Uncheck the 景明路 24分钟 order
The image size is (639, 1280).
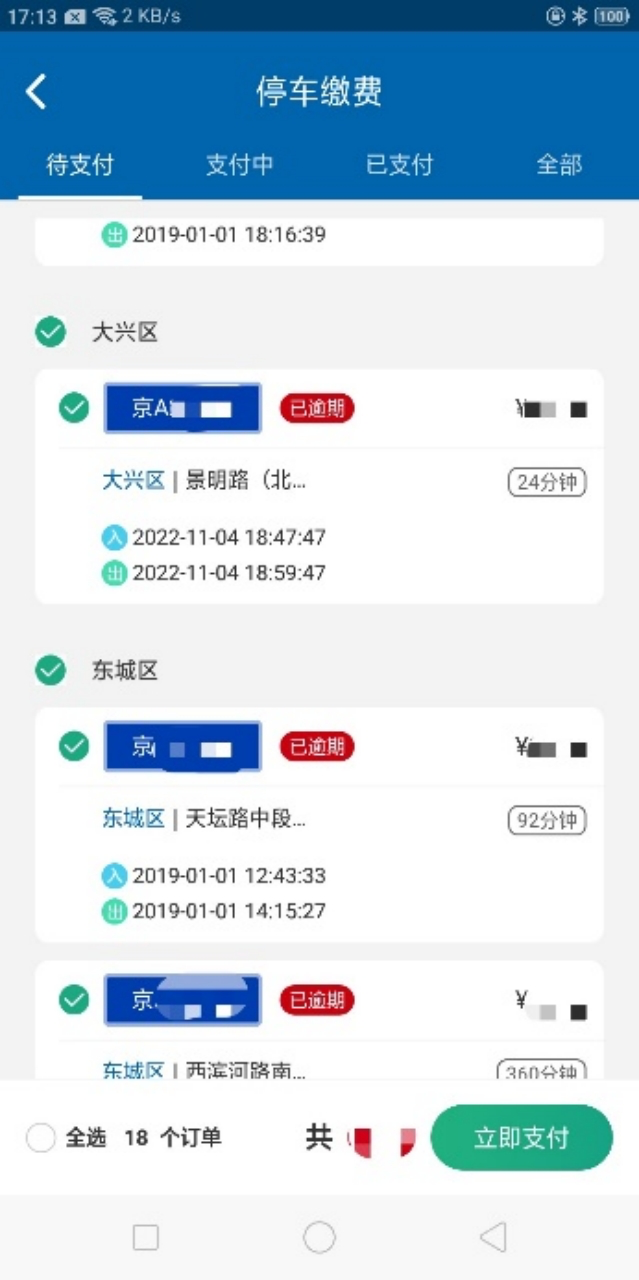(x=74, y=408)
